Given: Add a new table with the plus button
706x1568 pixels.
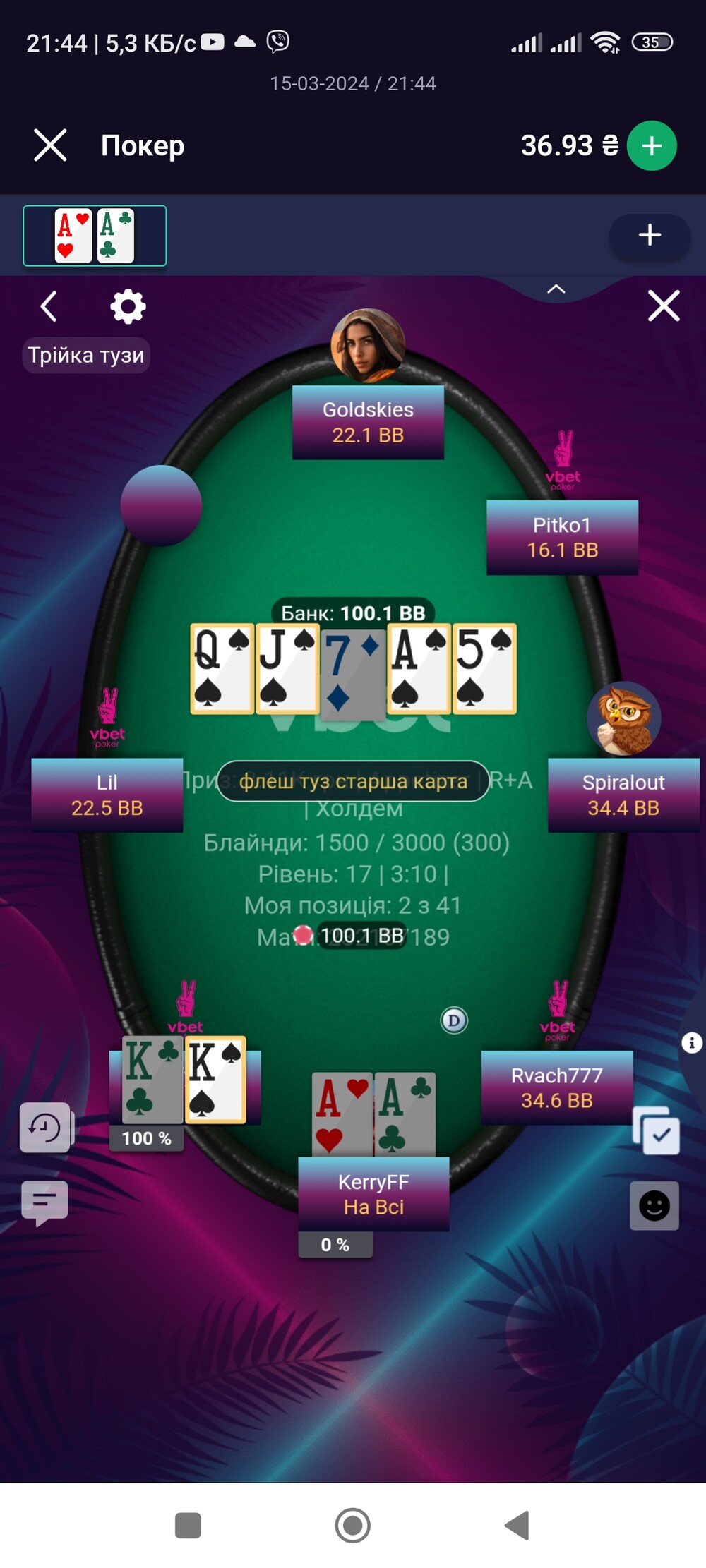Looking at the screenshot, I should pos(650,235).
